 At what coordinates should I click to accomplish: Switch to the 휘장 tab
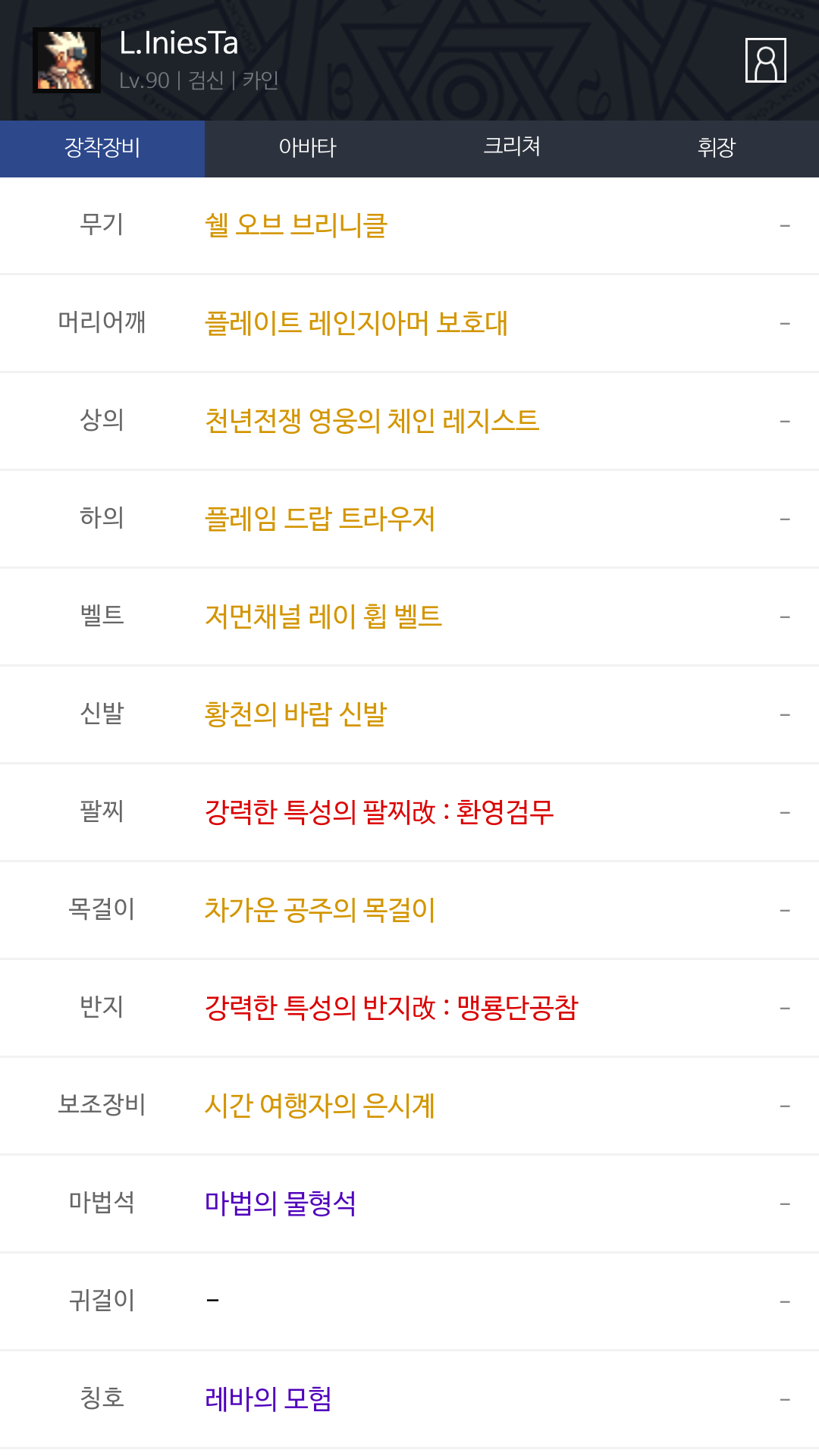coord(716,148)
